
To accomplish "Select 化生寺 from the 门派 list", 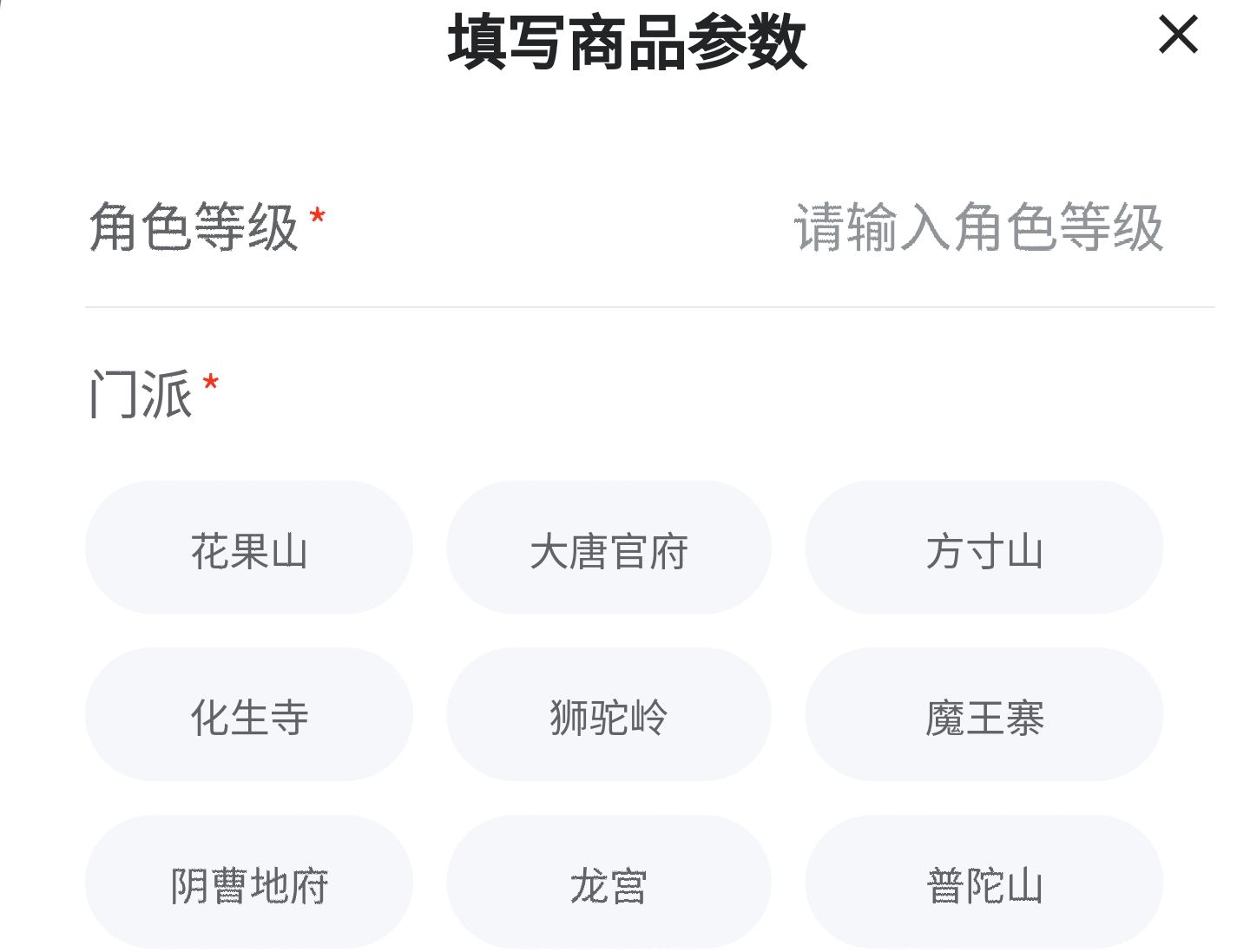I will (x=249, y=714).
